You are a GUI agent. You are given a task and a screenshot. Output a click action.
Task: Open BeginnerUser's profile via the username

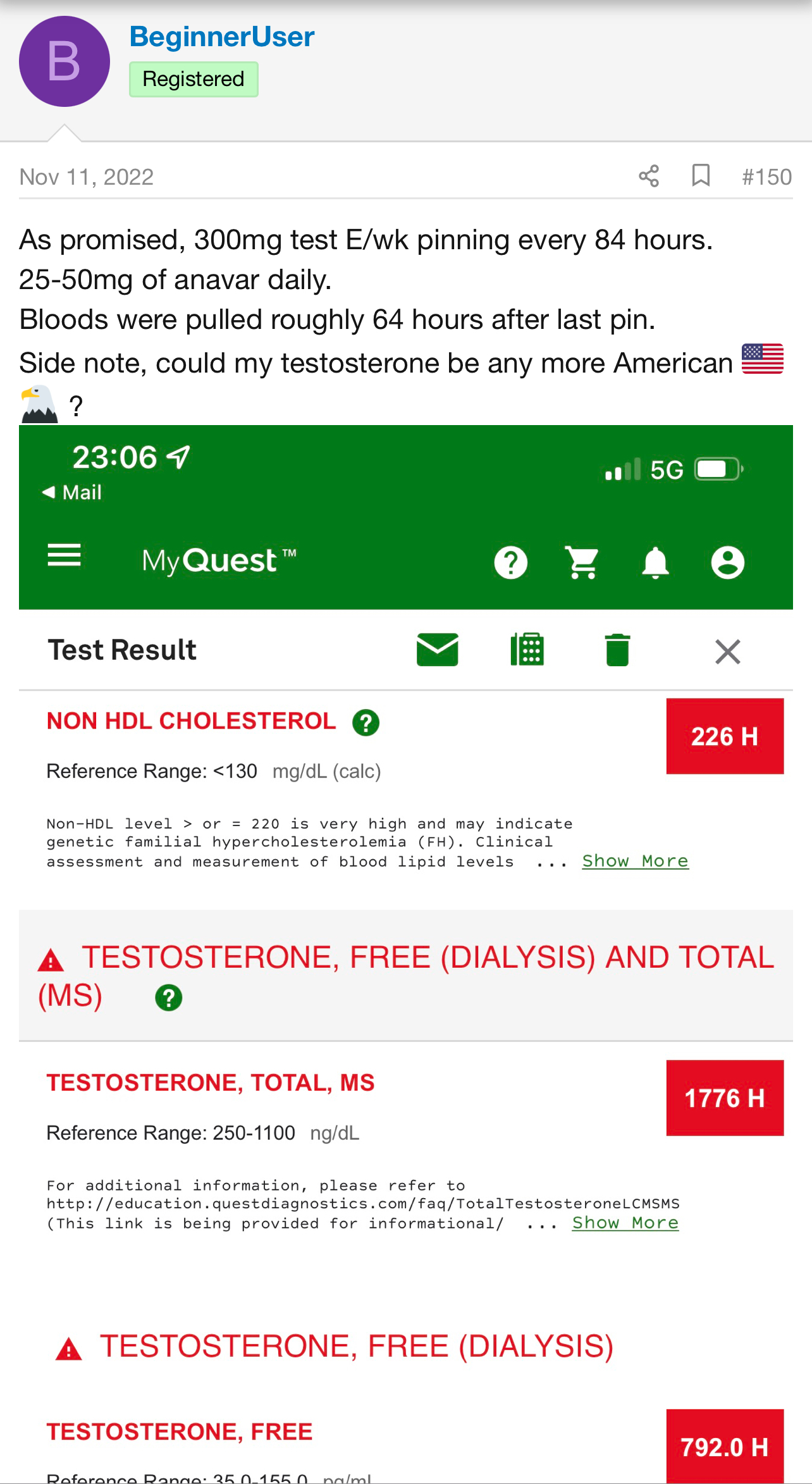click(x=221, y=37)
